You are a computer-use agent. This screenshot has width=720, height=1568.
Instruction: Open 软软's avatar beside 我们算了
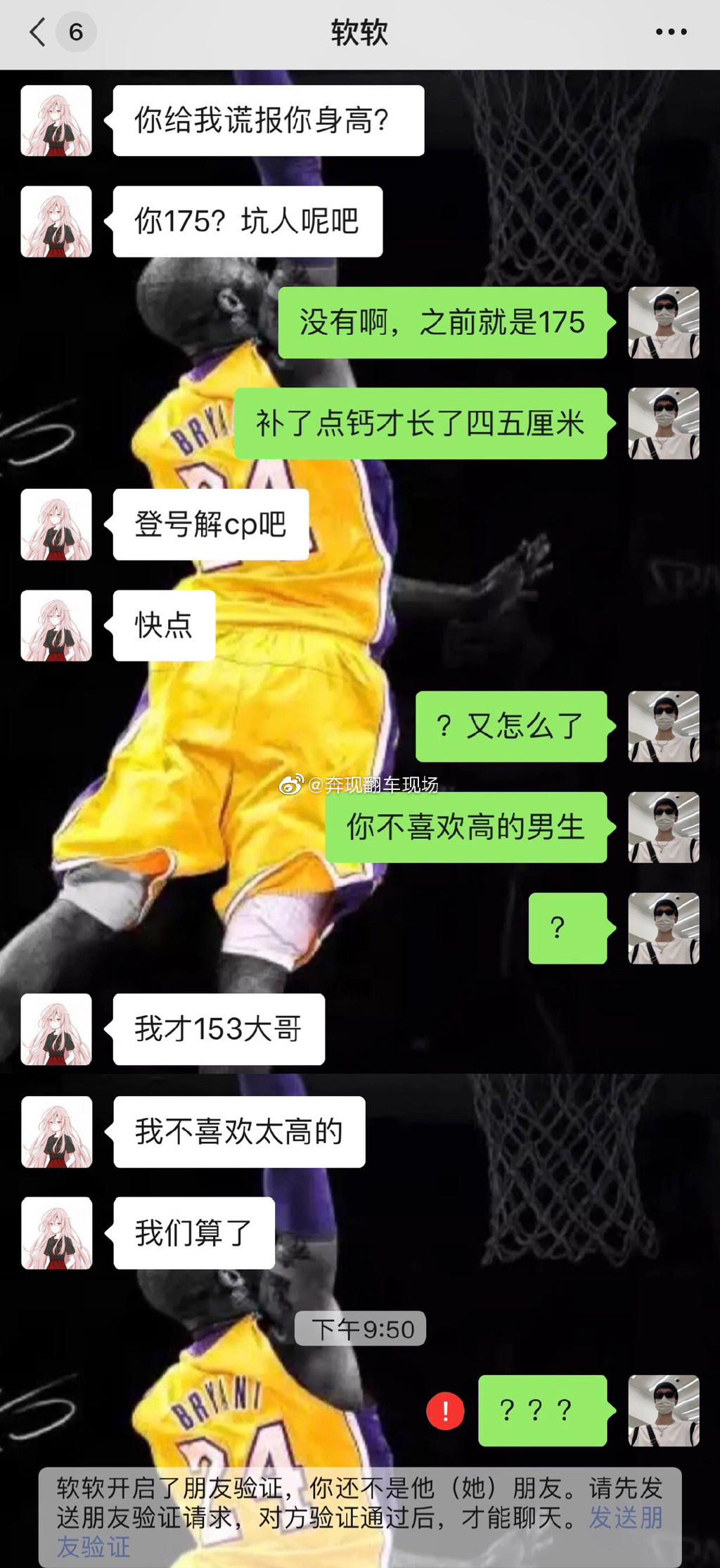56,1233
